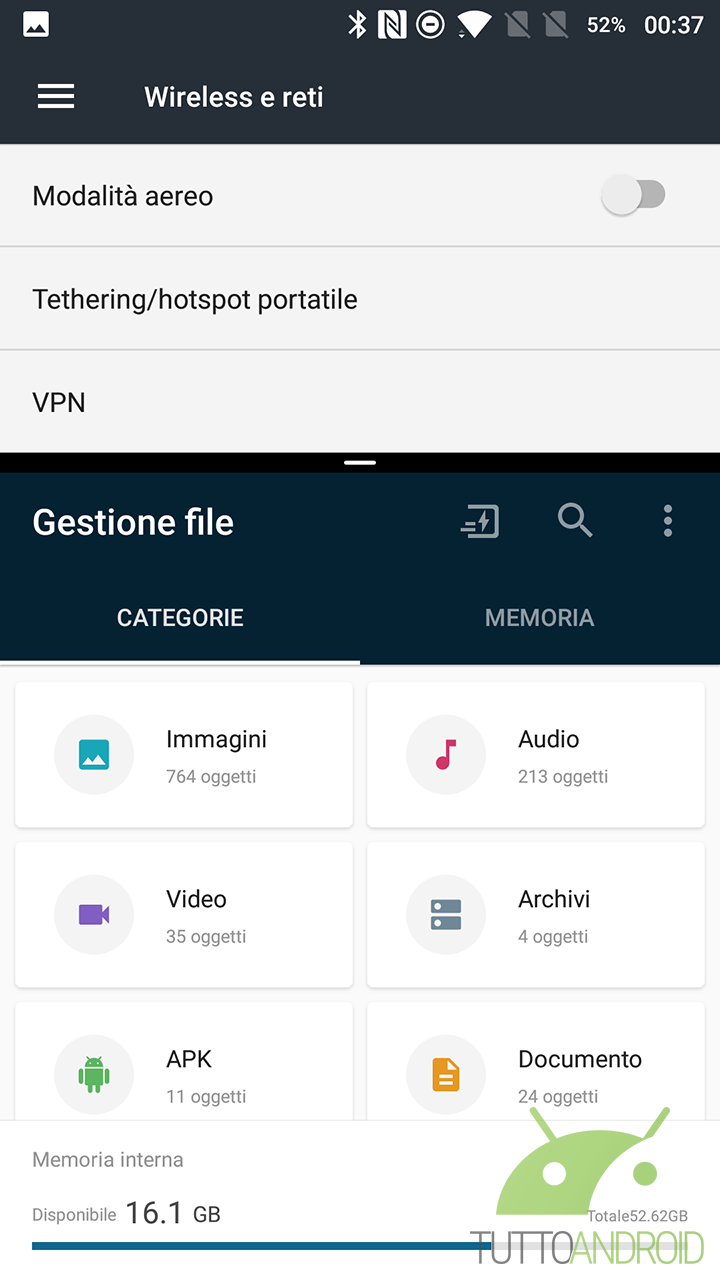This screenshot has width=720, height=1280.
Task: Open the Documento category
Action: [536, 1062]
